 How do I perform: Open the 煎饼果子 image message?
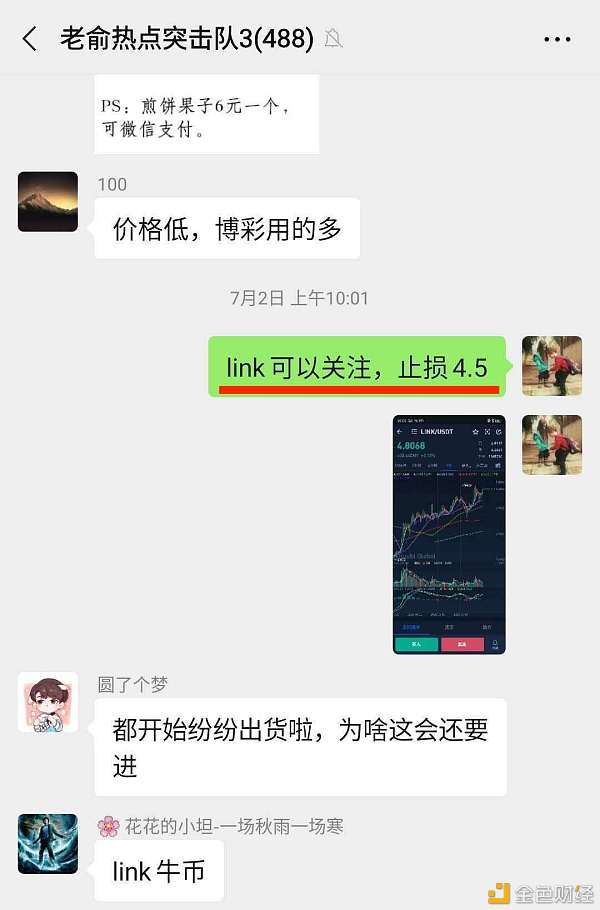206,114
